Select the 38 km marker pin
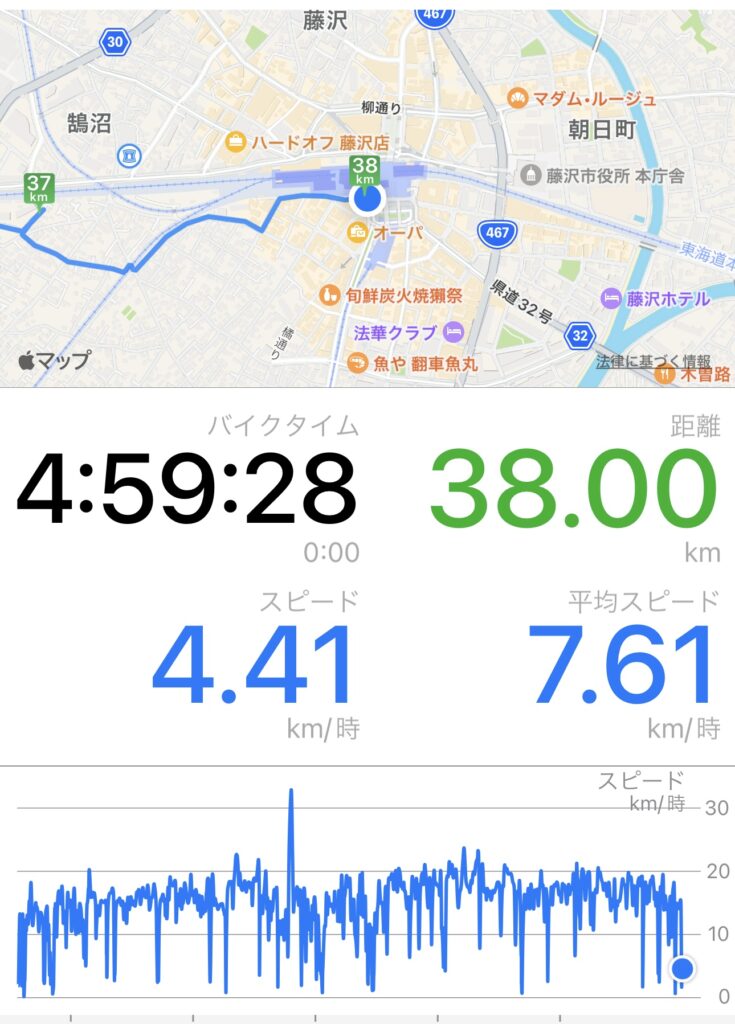735x1024 pixels. (364, 171)
